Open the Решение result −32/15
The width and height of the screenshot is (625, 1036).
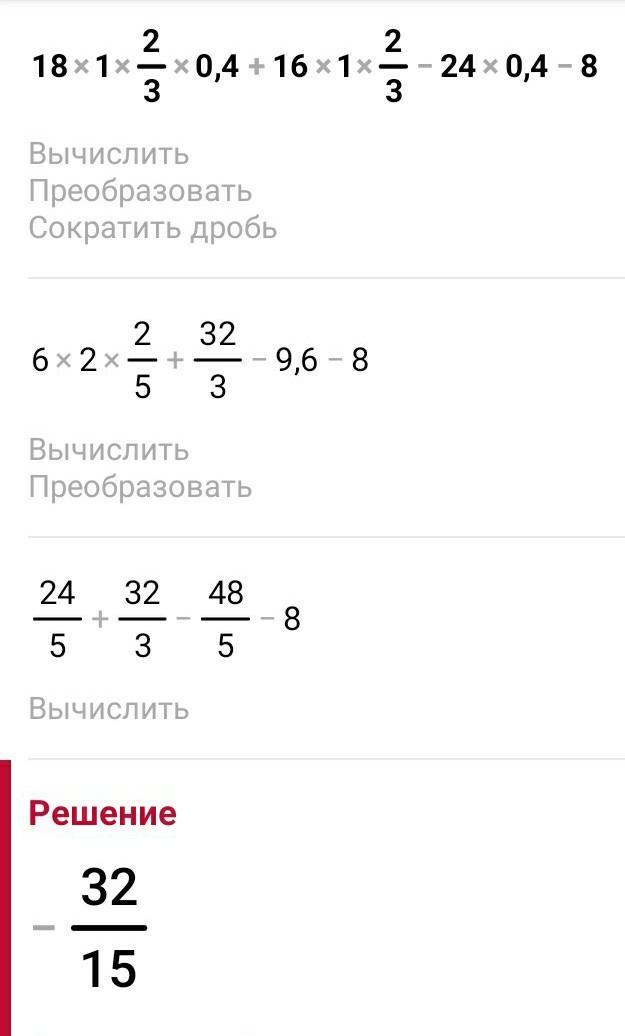[x=89, y=927]
